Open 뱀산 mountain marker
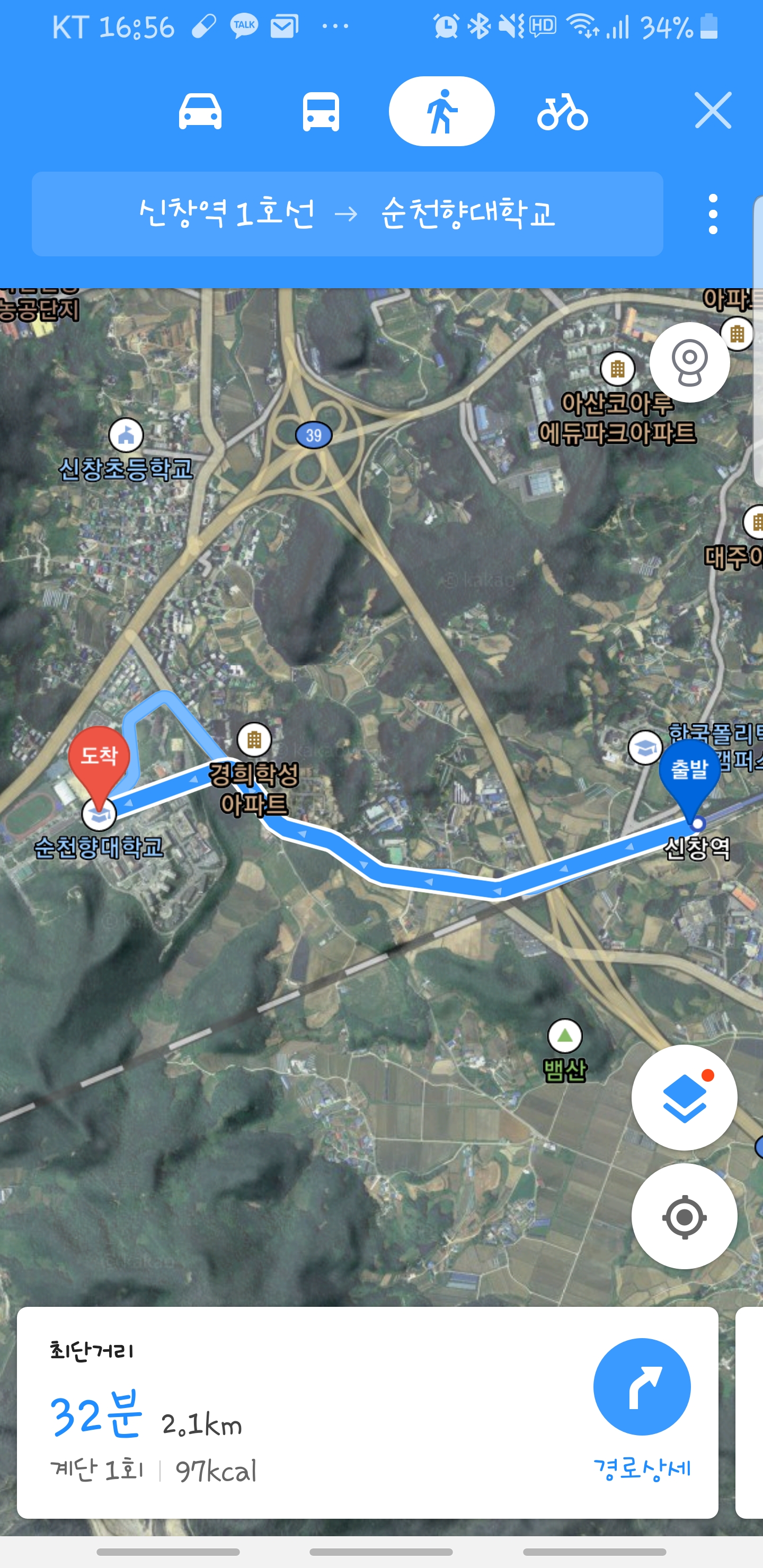 [x=565, y=1036]
